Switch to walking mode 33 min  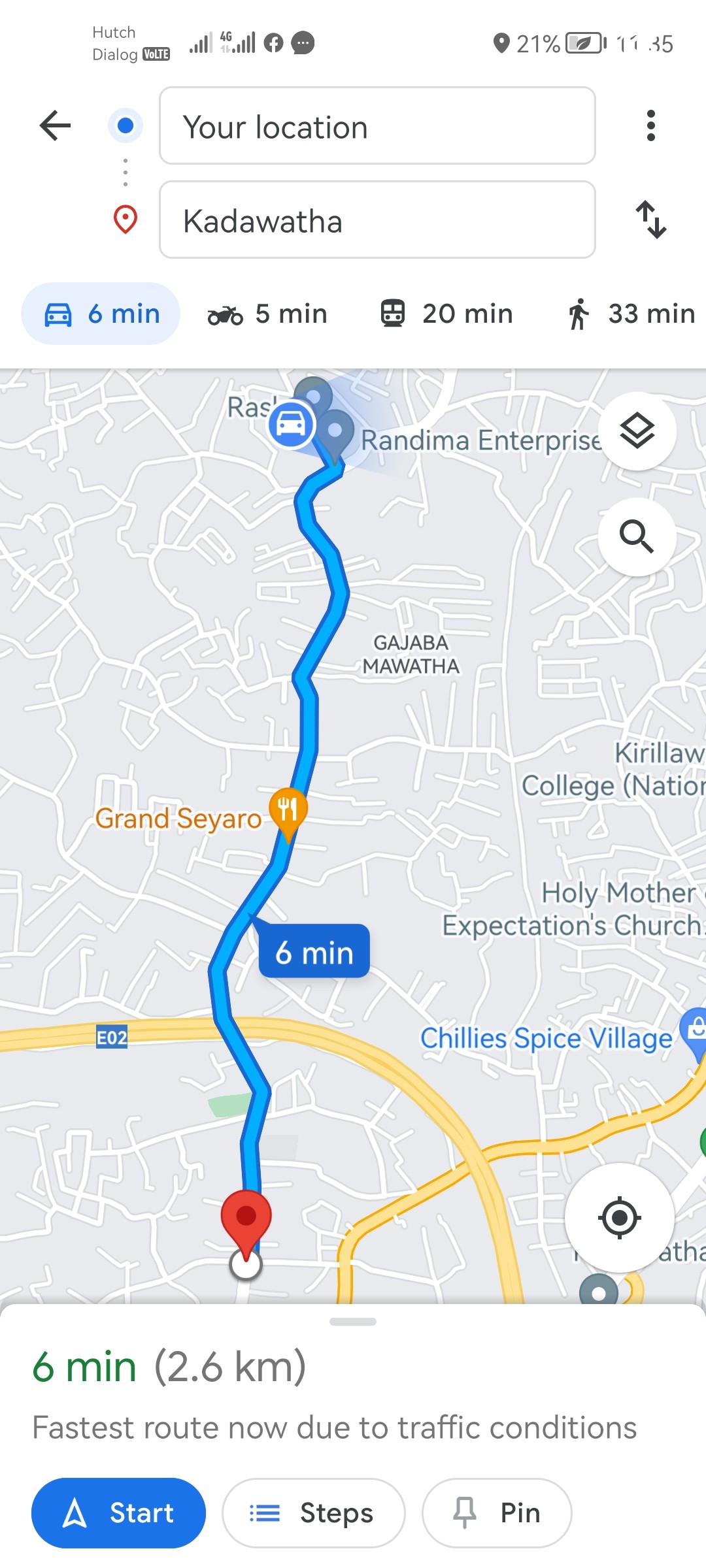(631, 314)
